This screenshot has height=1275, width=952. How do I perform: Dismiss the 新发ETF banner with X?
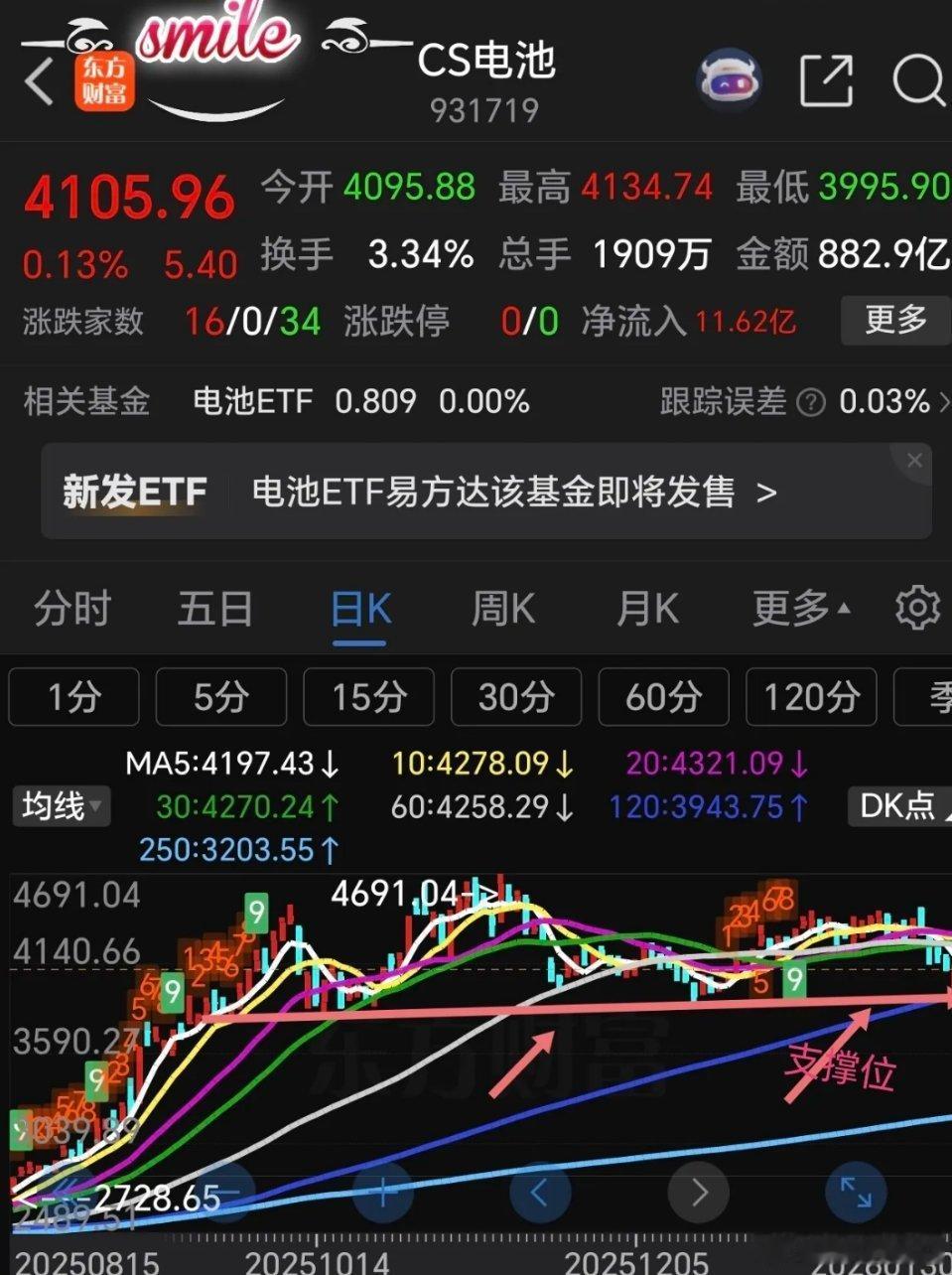click(914, 460)
